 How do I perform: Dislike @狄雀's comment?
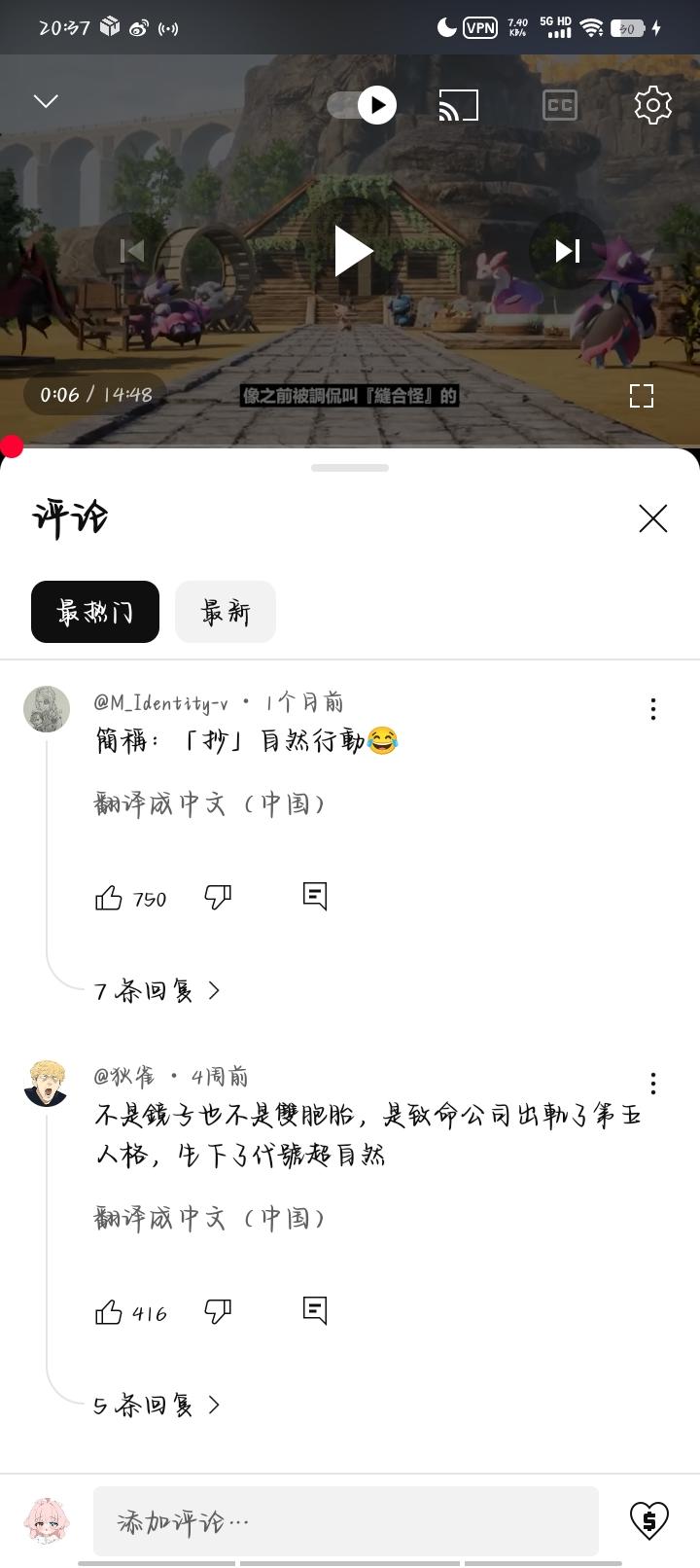(218, 1312)
